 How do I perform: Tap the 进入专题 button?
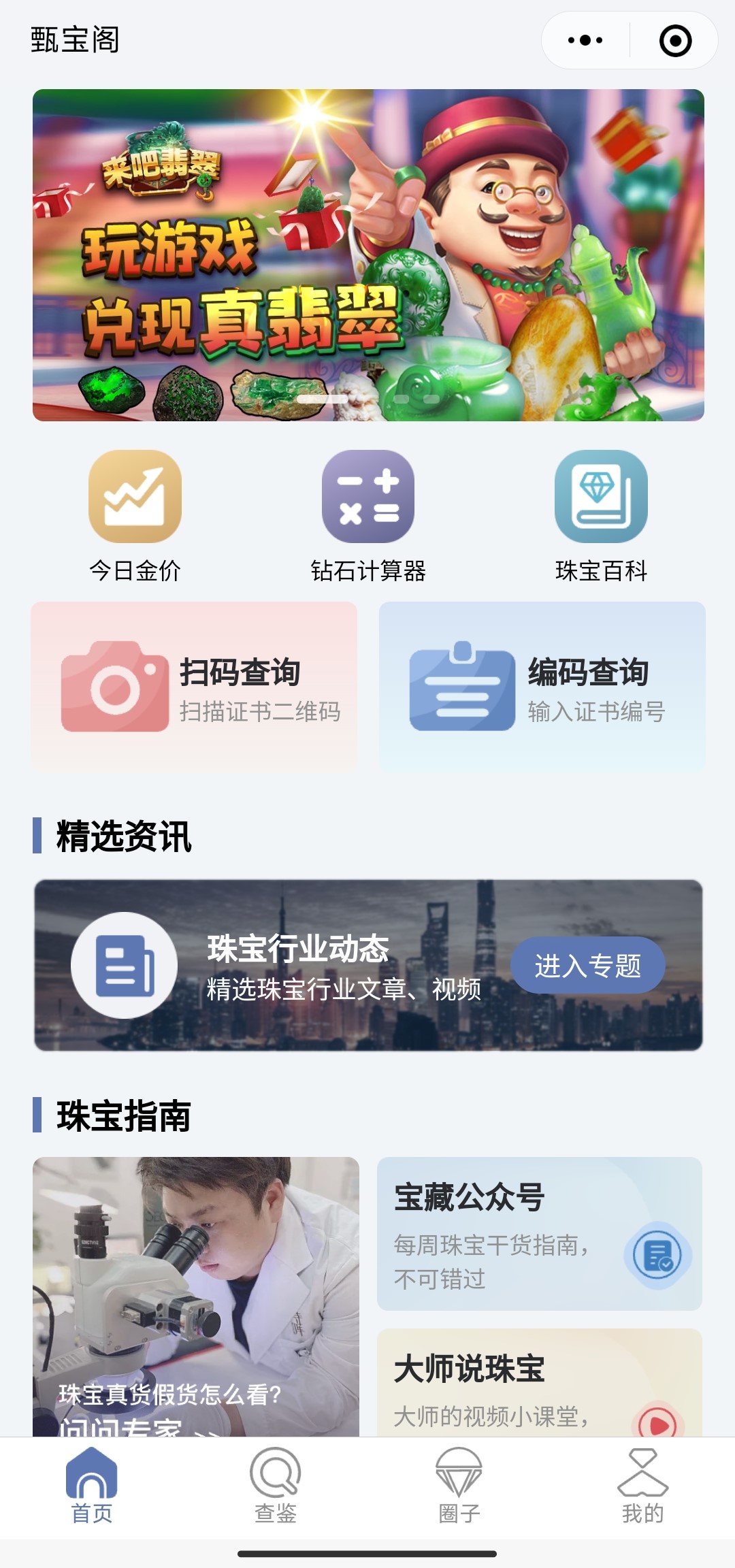(587, 965)
